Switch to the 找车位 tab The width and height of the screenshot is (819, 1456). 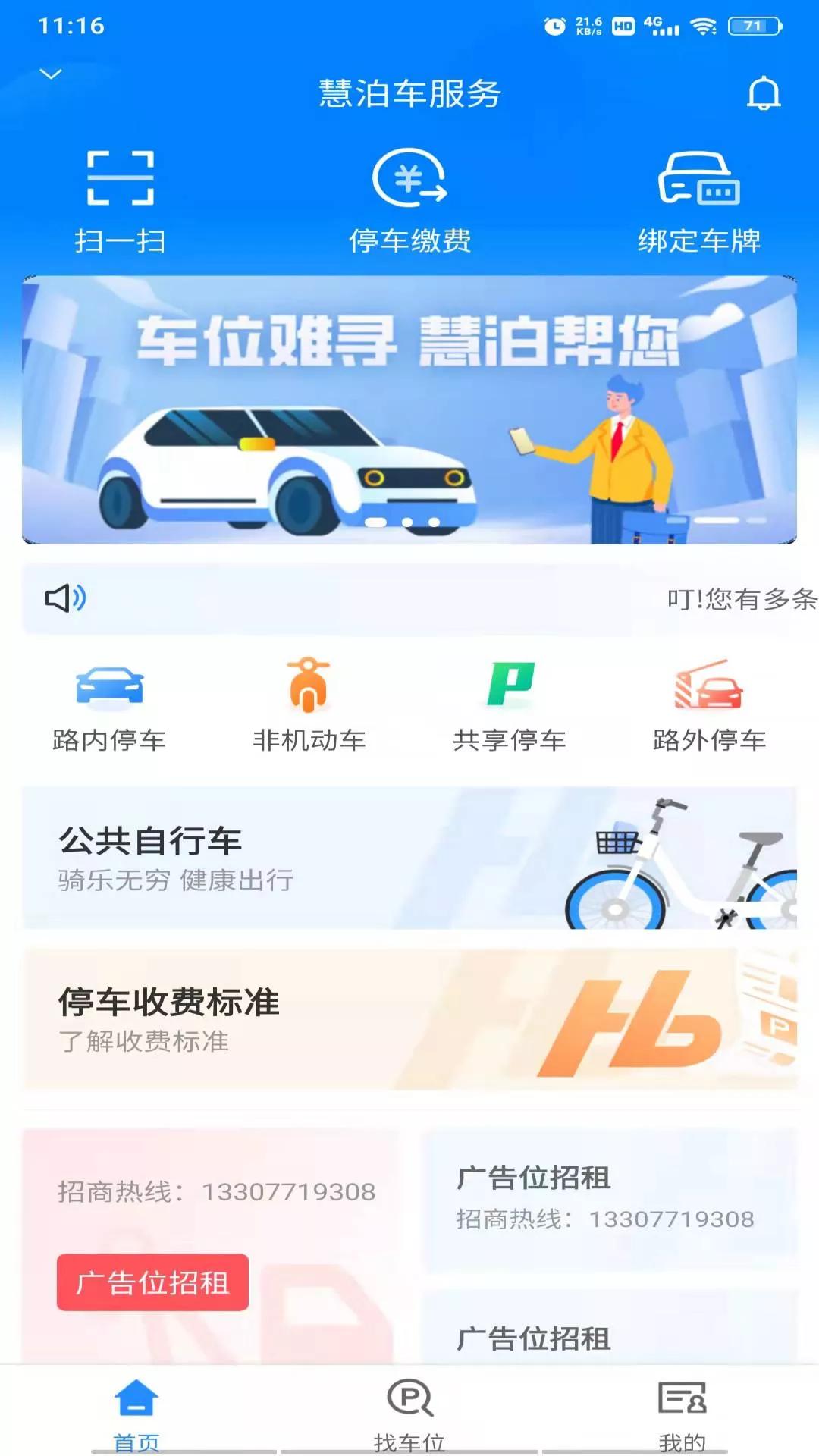(409, 1412)
